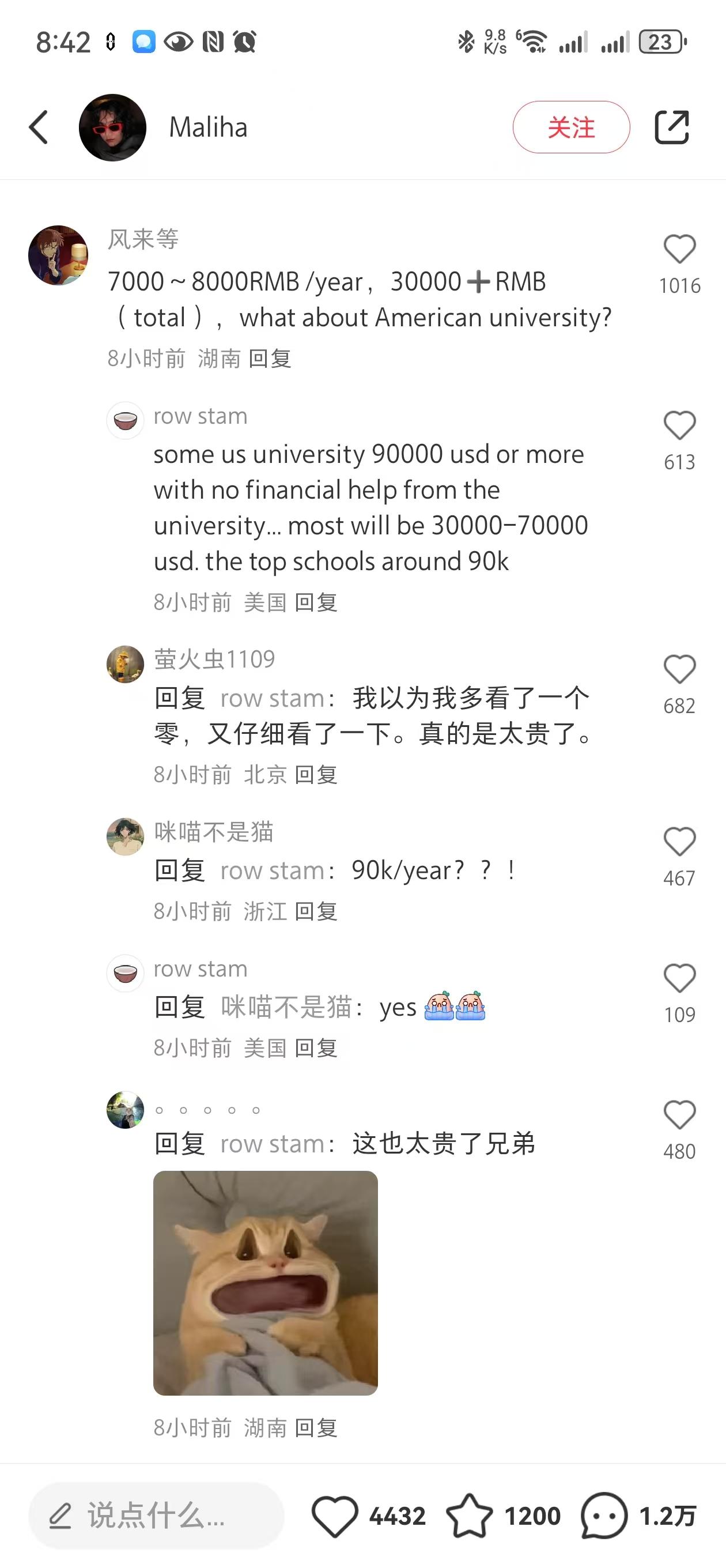Reply to the cat image comment from 湖南
The width and height of the screenshot is (726, 1568).
click(x=316, y=1427)
